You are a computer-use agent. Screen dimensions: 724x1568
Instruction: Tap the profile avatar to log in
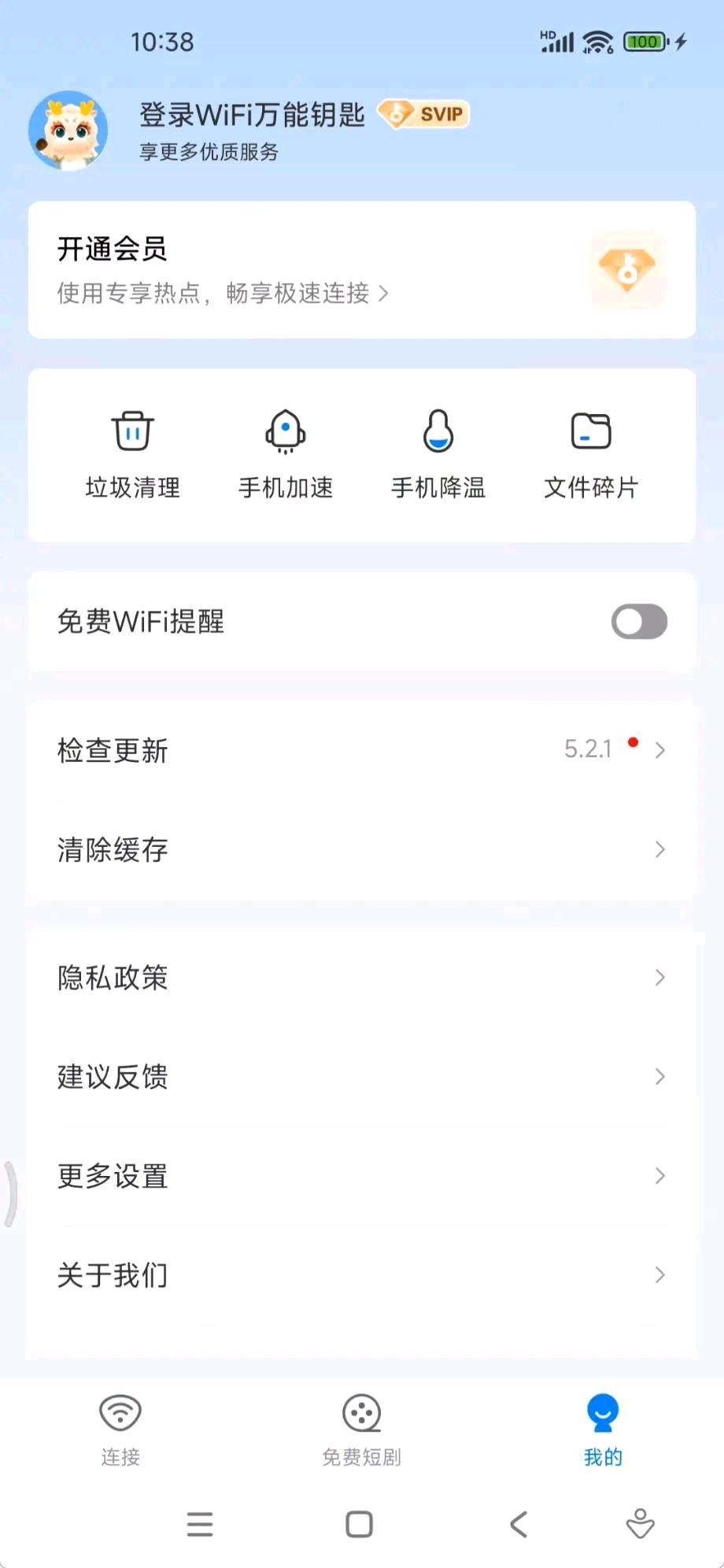[x=68, y=131]
